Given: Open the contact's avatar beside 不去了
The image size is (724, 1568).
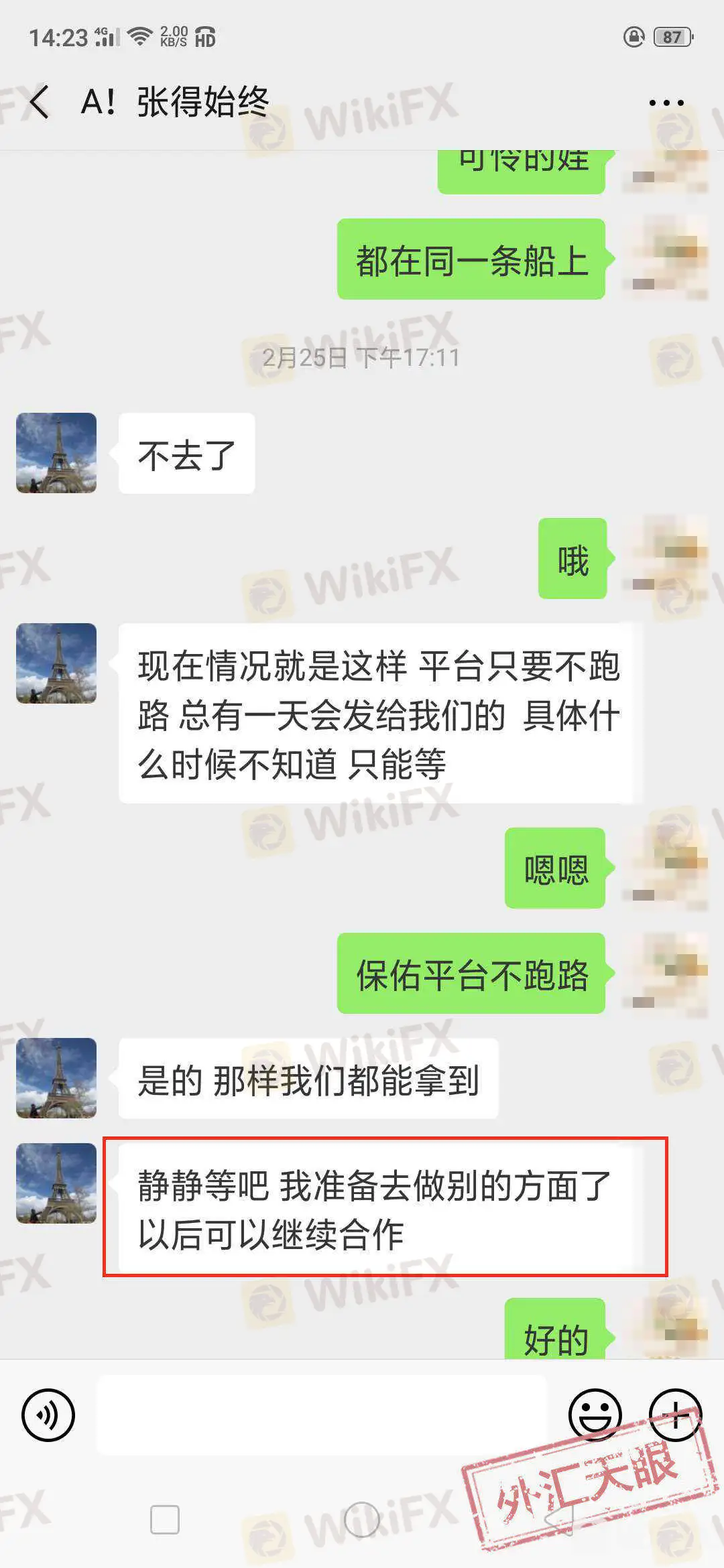Looking at the screenshot, I should click(56, 453).
